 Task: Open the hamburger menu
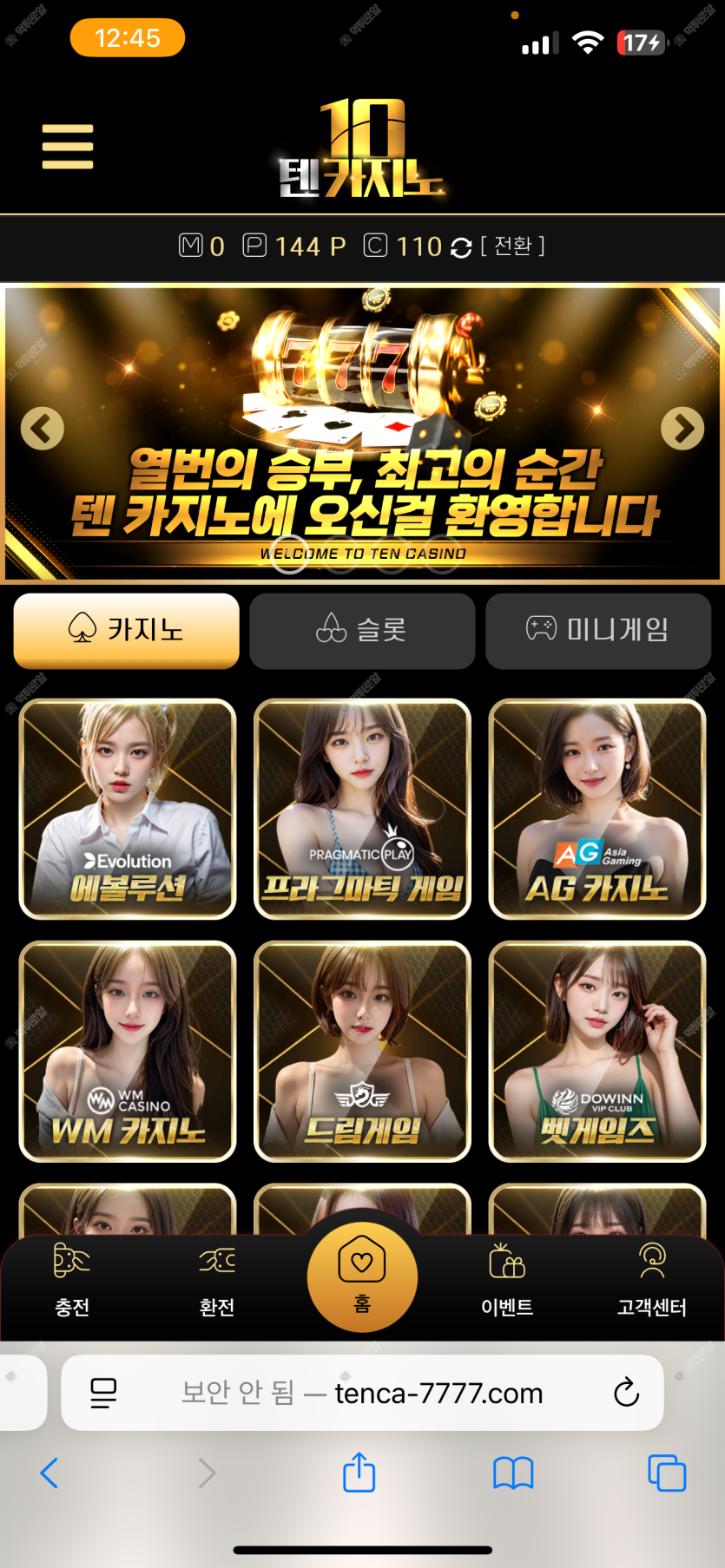[x=68, y=146]
